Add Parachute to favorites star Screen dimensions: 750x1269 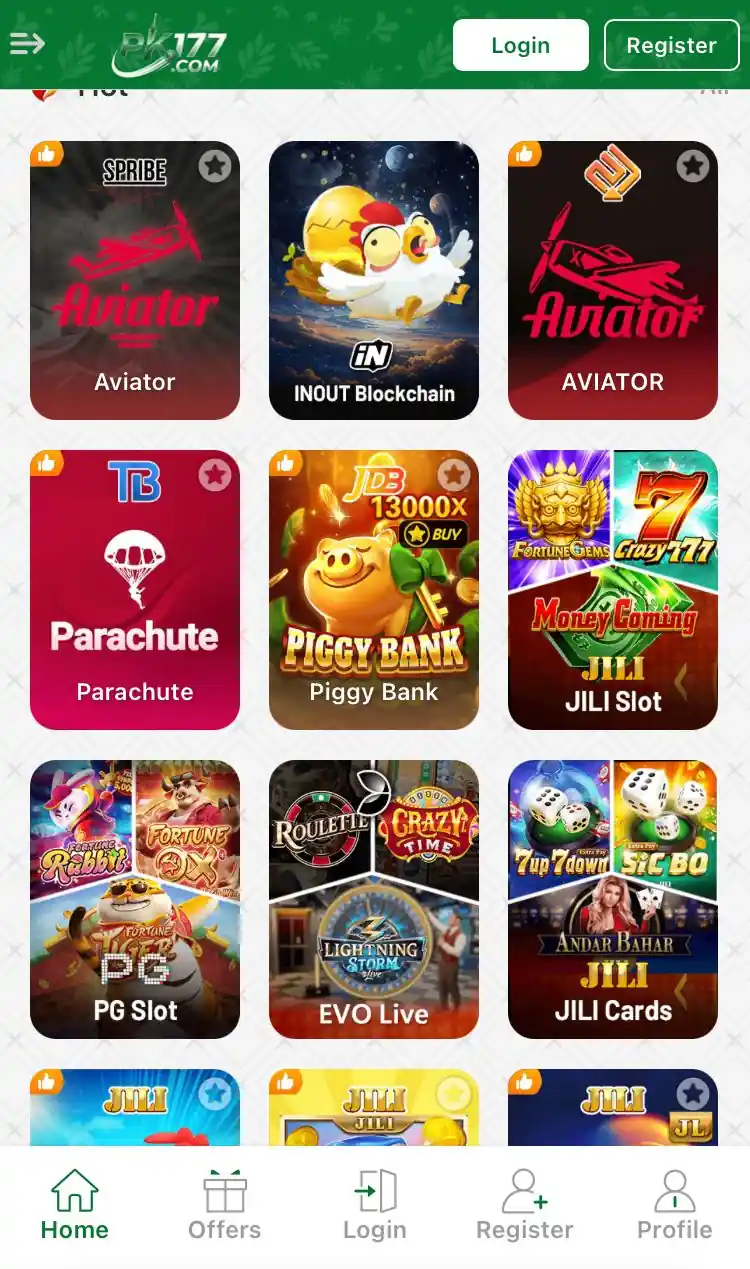(215, 475)
